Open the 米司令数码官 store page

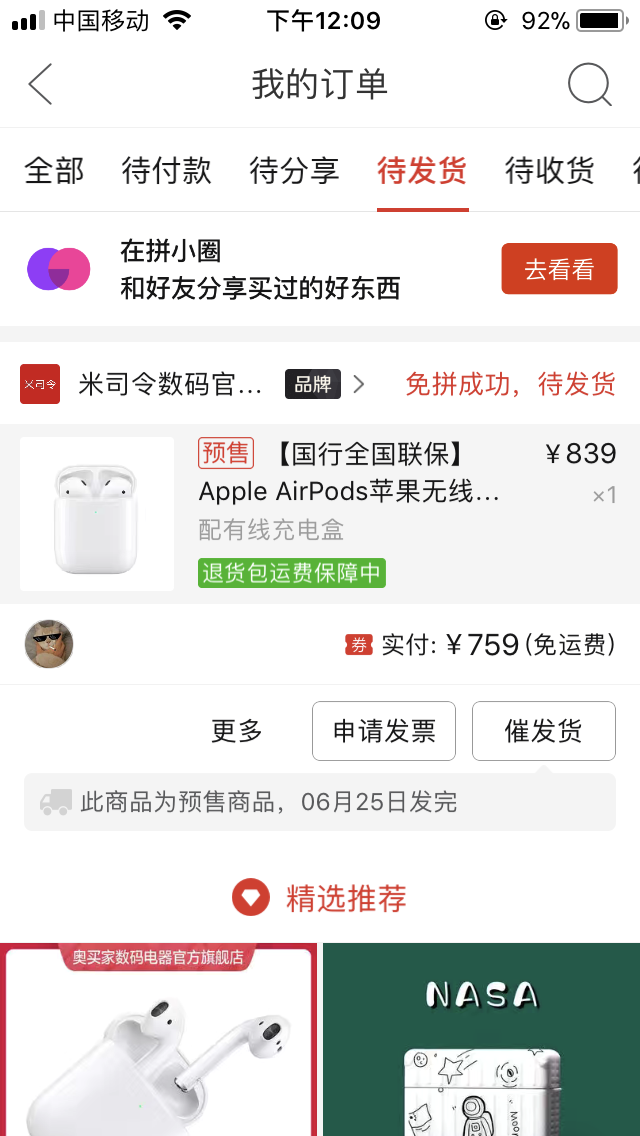click(x=170, y=384)
